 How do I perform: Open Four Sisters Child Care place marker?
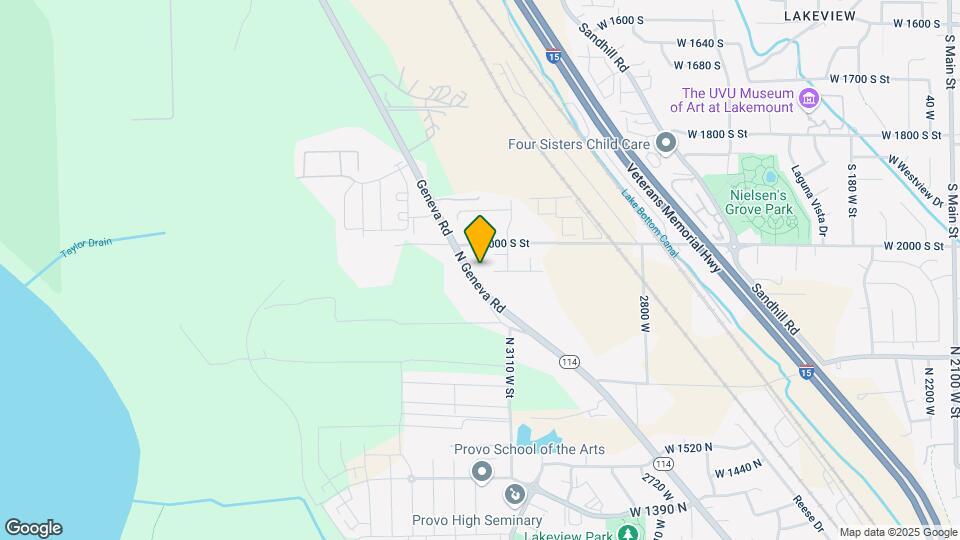tap(666, 144)
